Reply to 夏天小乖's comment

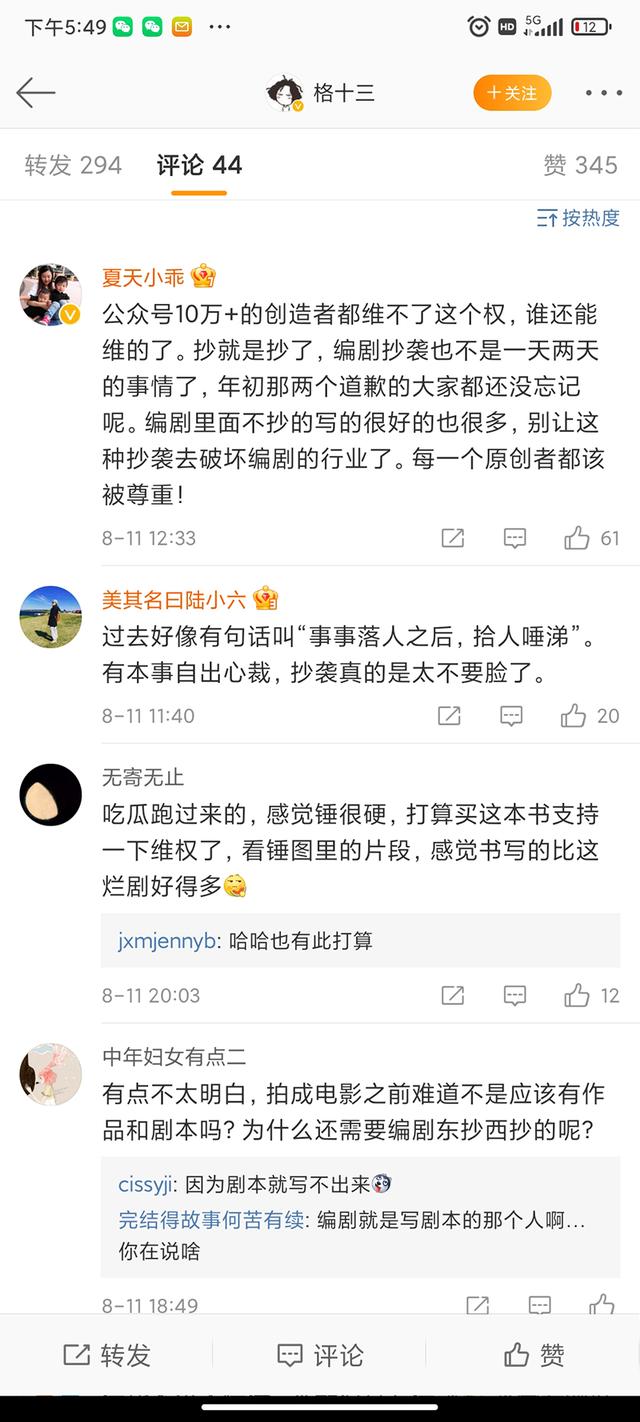(514, 538)
